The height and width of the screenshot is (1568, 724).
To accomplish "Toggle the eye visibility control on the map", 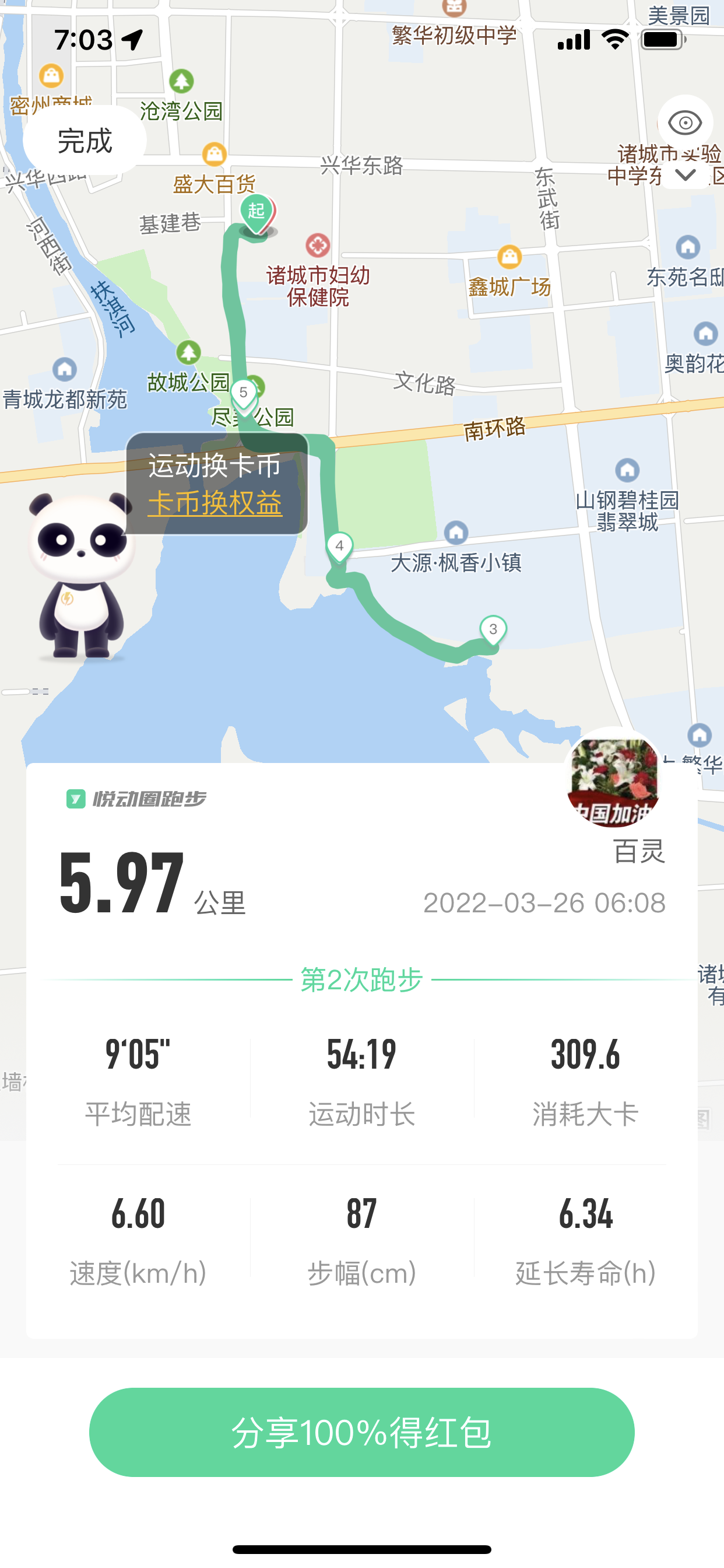I will [686, 122].
